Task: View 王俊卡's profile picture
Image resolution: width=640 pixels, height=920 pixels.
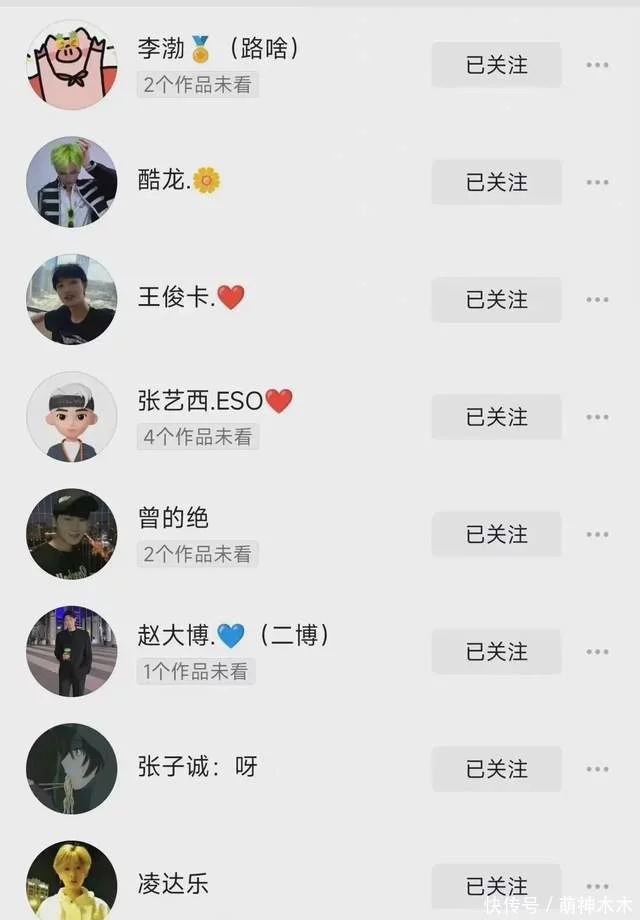Action: click(71, 299)
